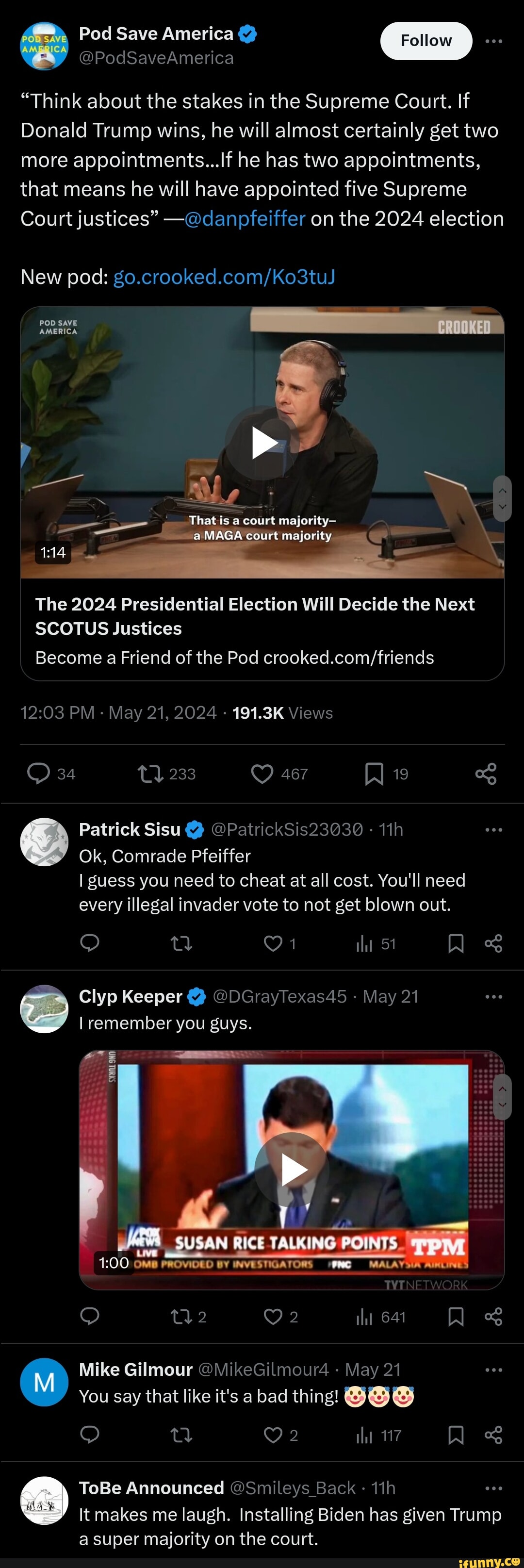Open Patrick Sisu's profile picture
524x1568 pixels.
pos(44,842)
